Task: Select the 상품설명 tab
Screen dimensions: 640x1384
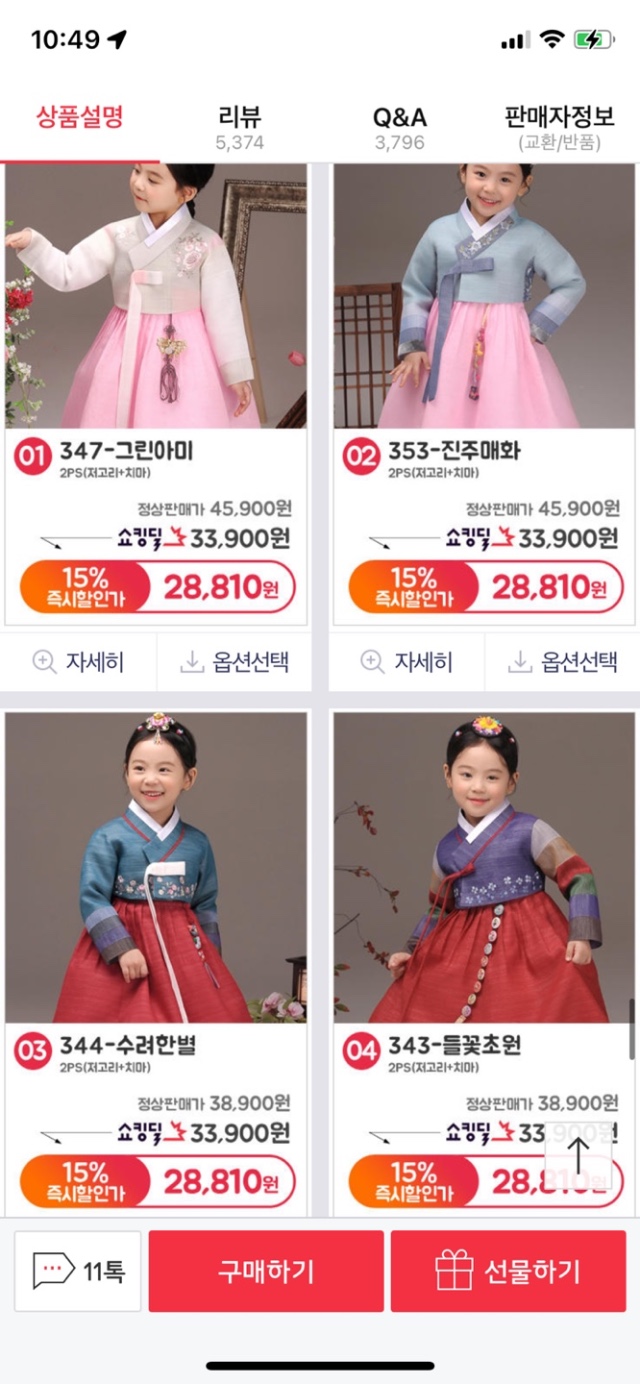Action: [x=80, y=118]
